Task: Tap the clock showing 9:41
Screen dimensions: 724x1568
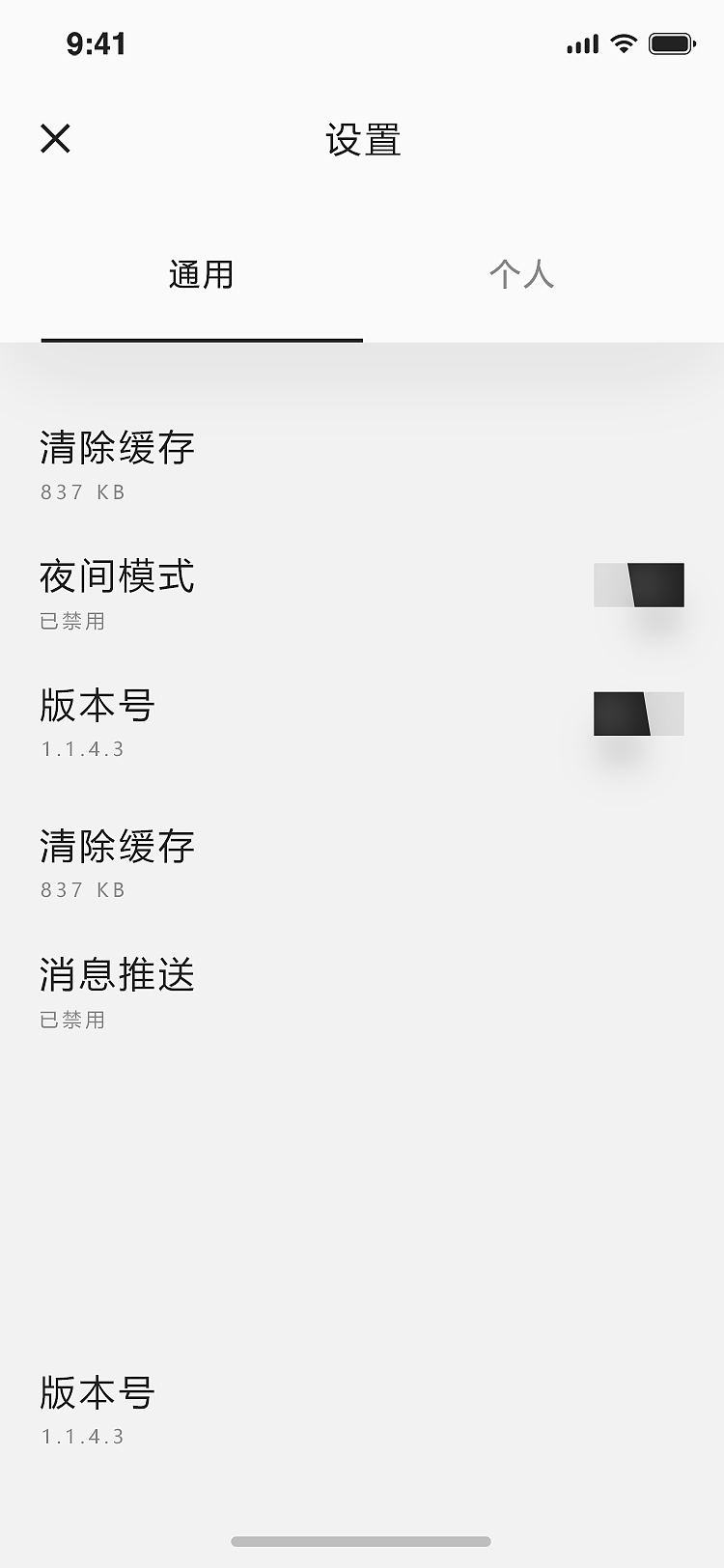Action: click(x=96, y=43)
